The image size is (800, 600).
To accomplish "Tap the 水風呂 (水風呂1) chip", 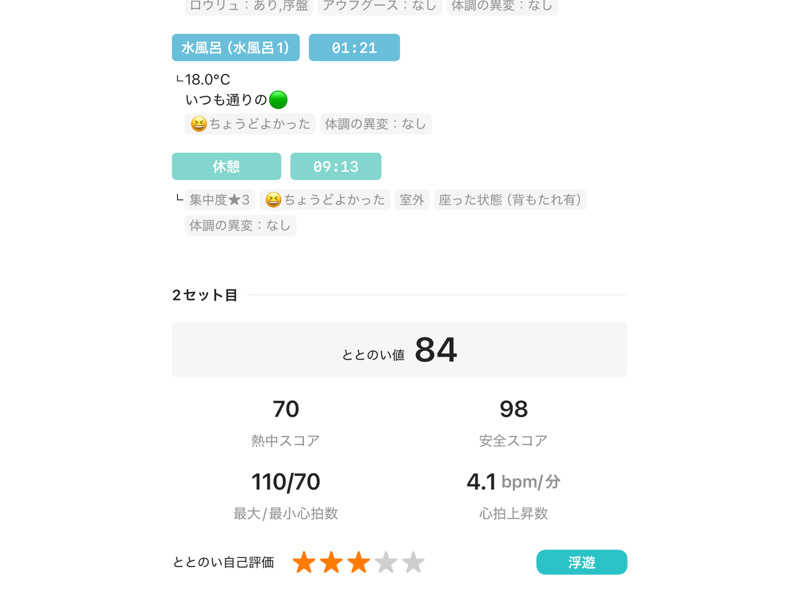I will (x=235, y=48).
